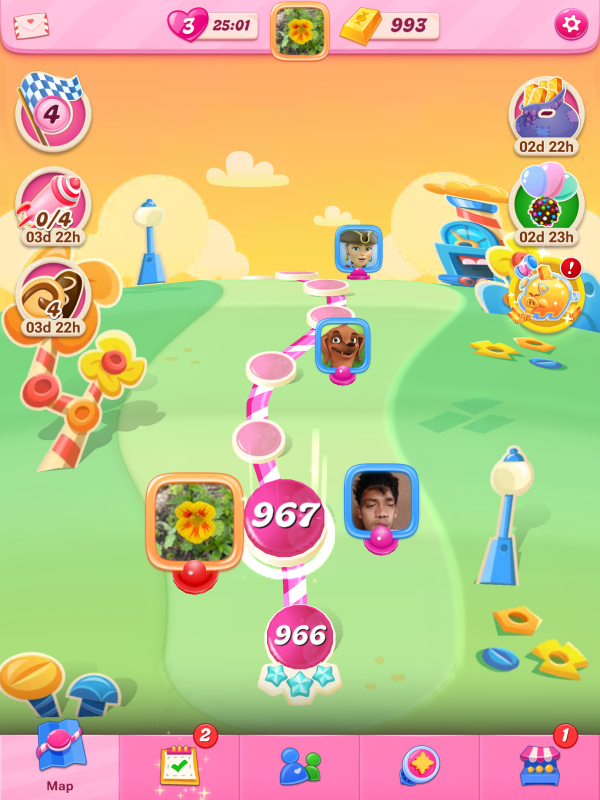View the dog avatar friend on map

click(x=342, y=347)
